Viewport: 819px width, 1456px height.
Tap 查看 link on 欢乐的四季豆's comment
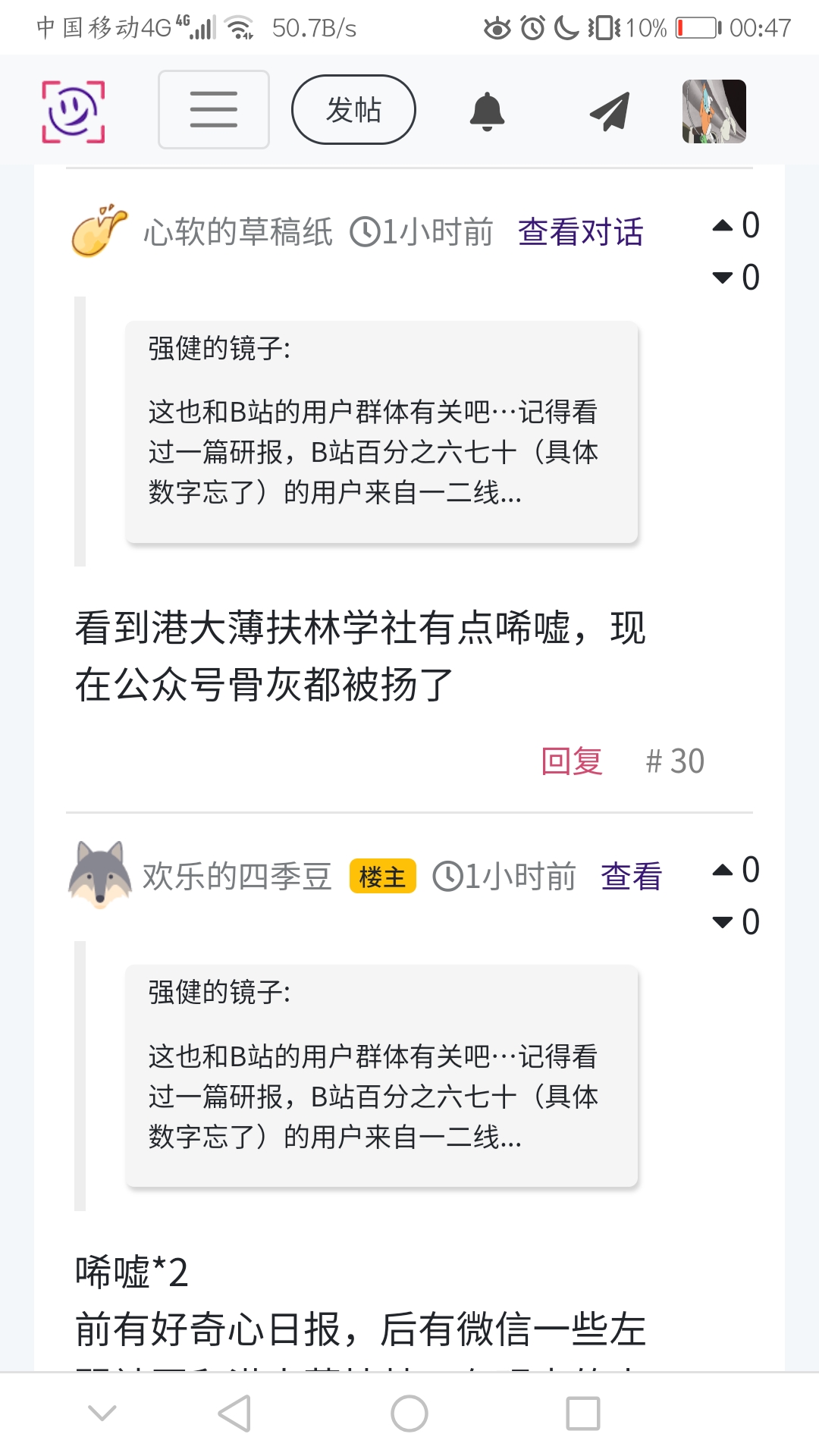(x=631, y=877)
